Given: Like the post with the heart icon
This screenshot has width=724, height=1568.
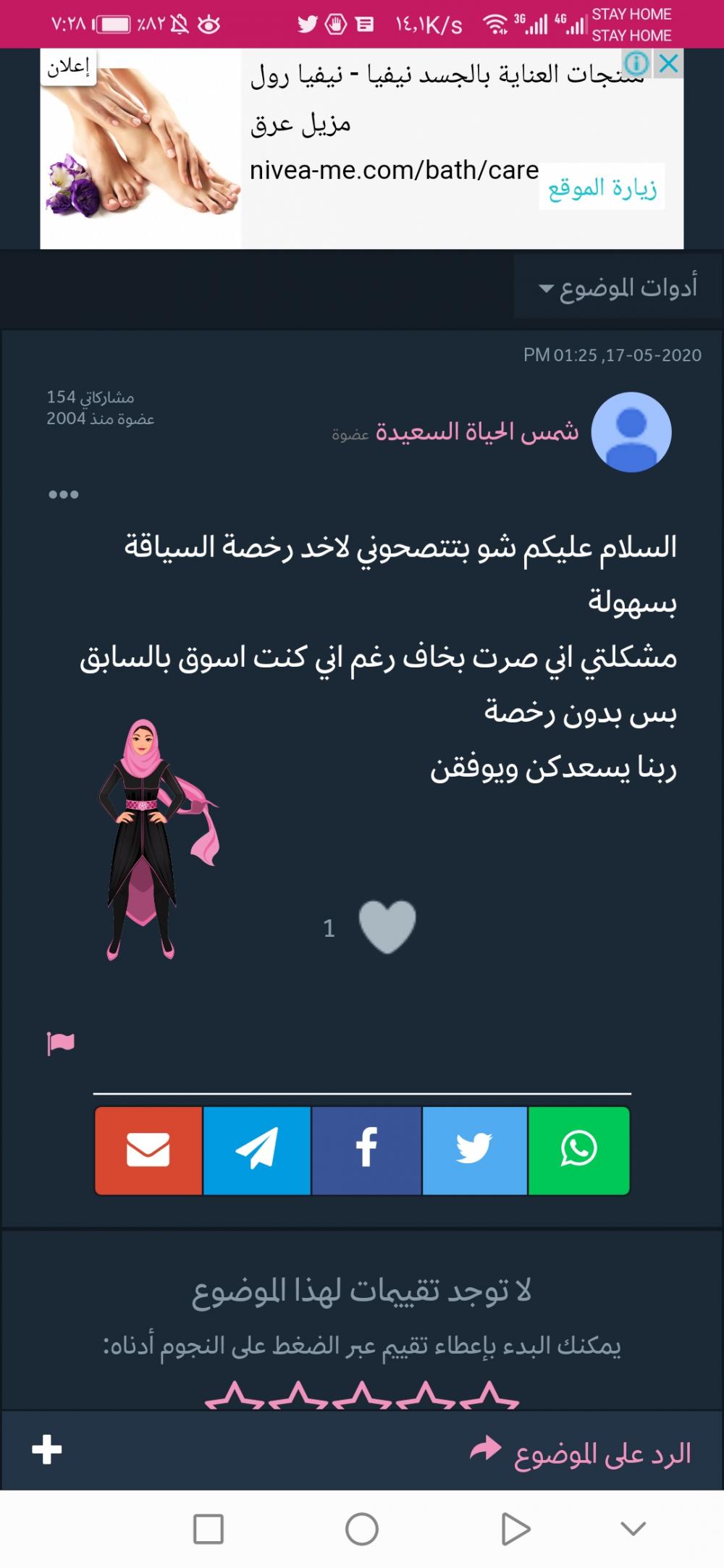Looking at the screenshot, I should 387,927.
